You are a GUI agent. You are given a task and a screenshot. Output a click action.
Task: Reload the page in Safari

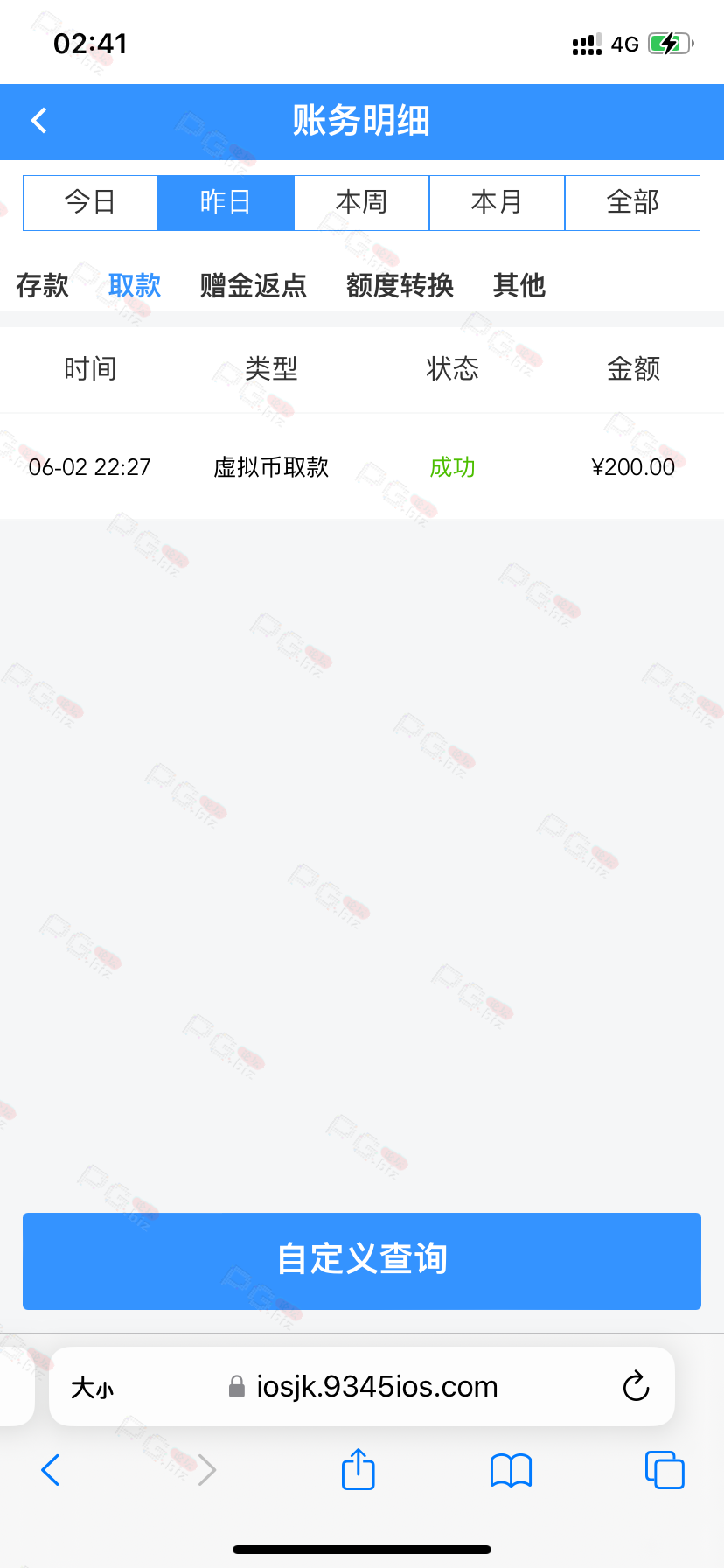(636, 1386)
